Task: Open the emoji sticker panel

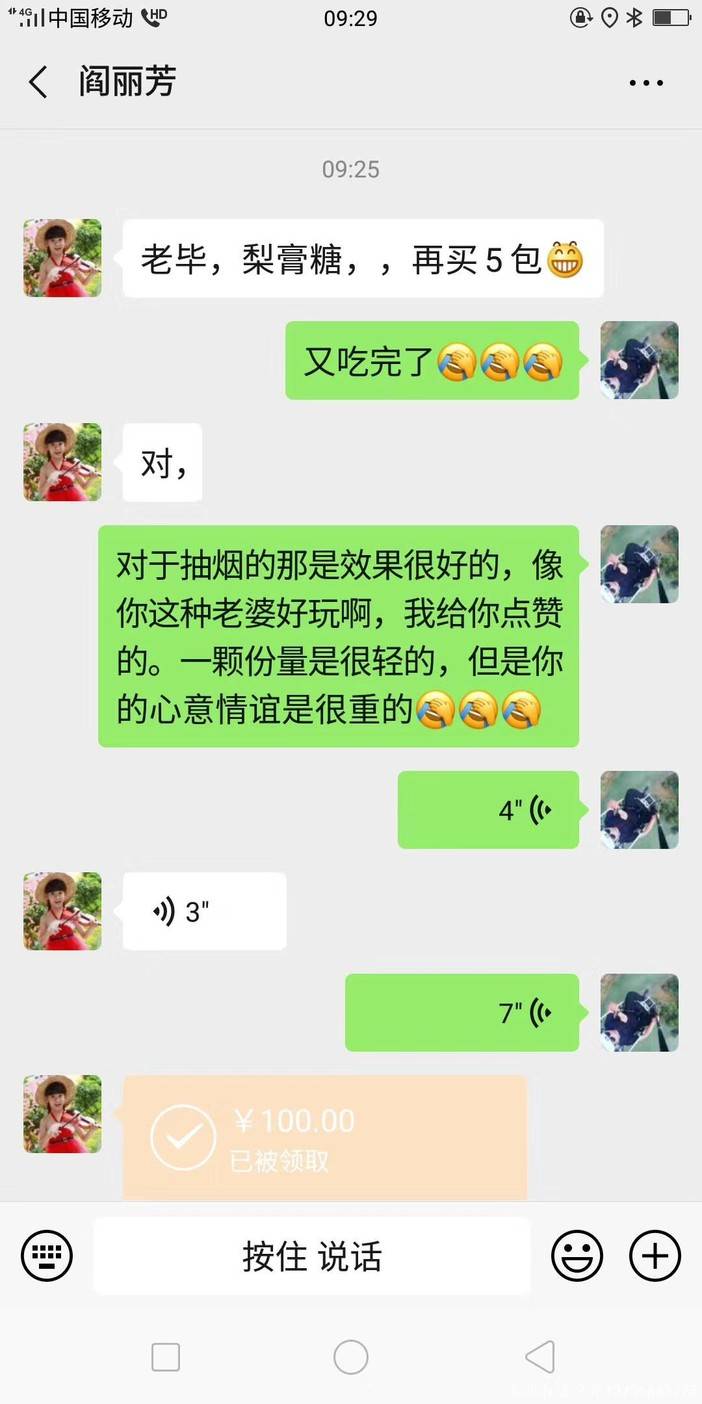Action: coord(577,1255)
